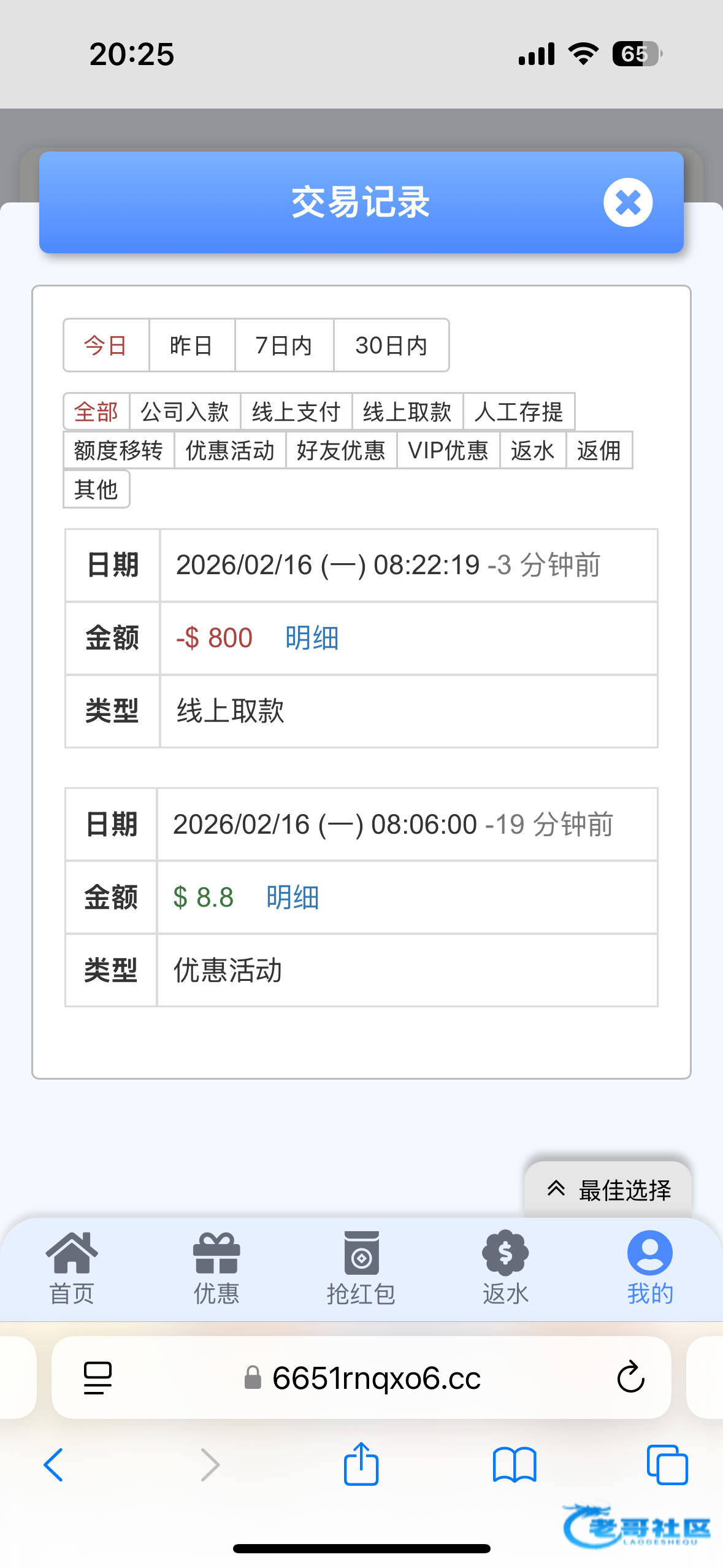Expand the 最佳选择 panel
Viewport: 723px width, 1568px height.
(x=608, y=1189)
